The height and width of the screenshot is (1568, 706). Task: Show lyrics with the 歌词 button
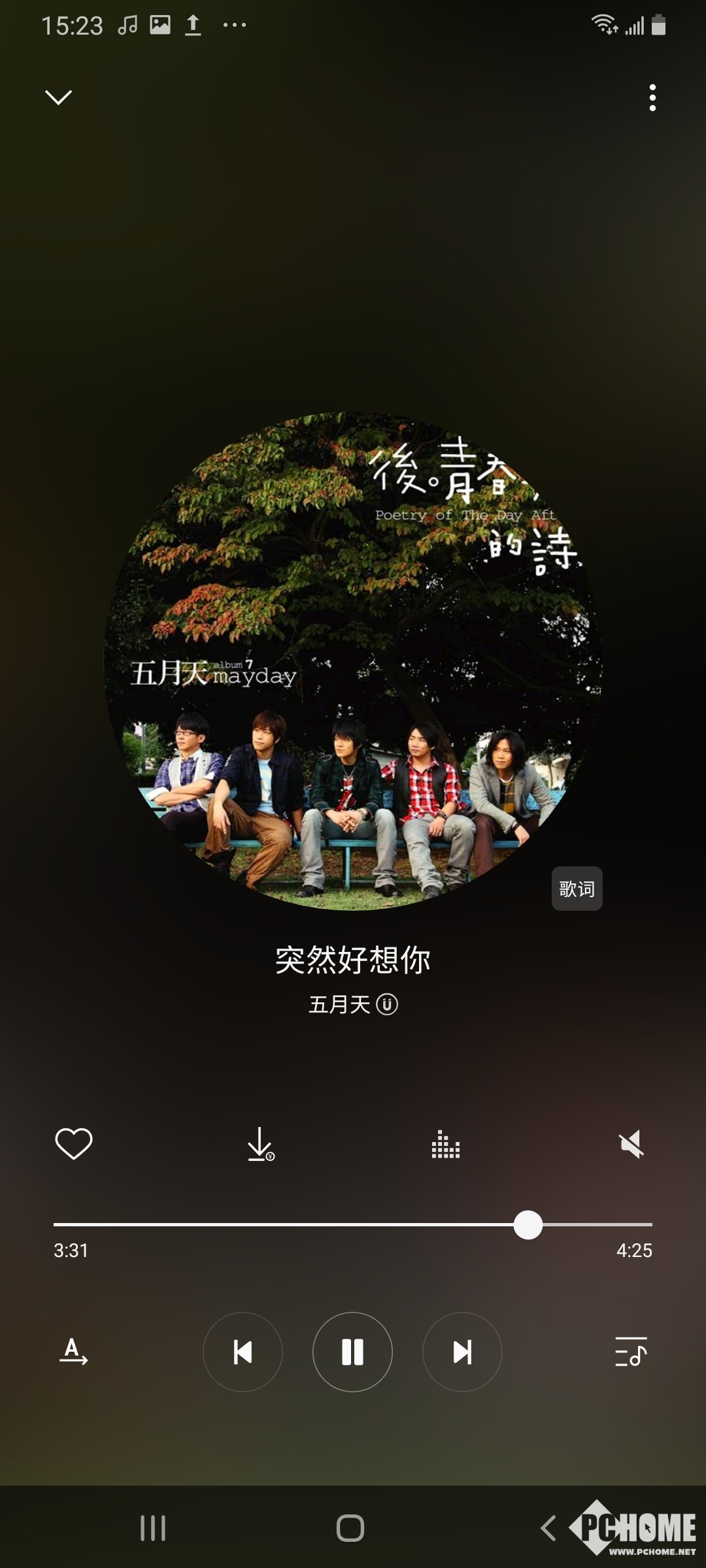pyautogui.click(x=577, y=889)
